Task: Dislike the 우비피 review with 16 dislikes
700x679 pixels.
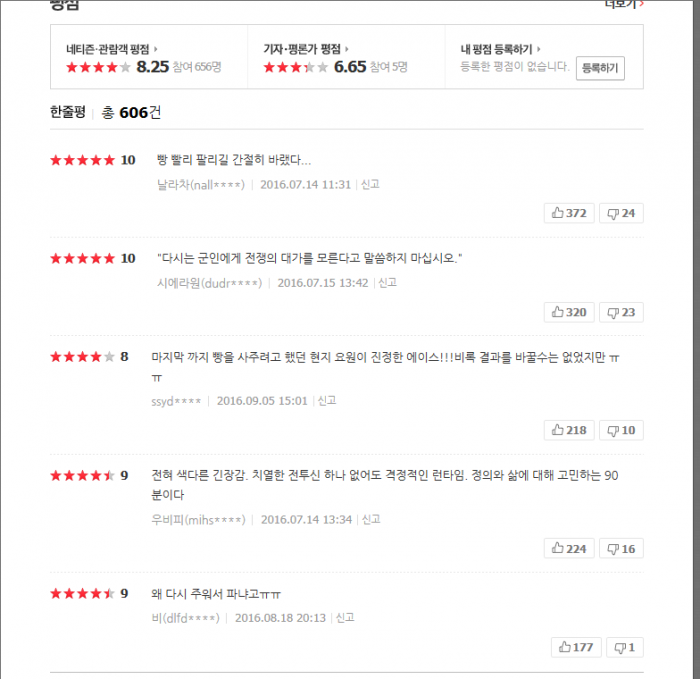Action: 621,548
